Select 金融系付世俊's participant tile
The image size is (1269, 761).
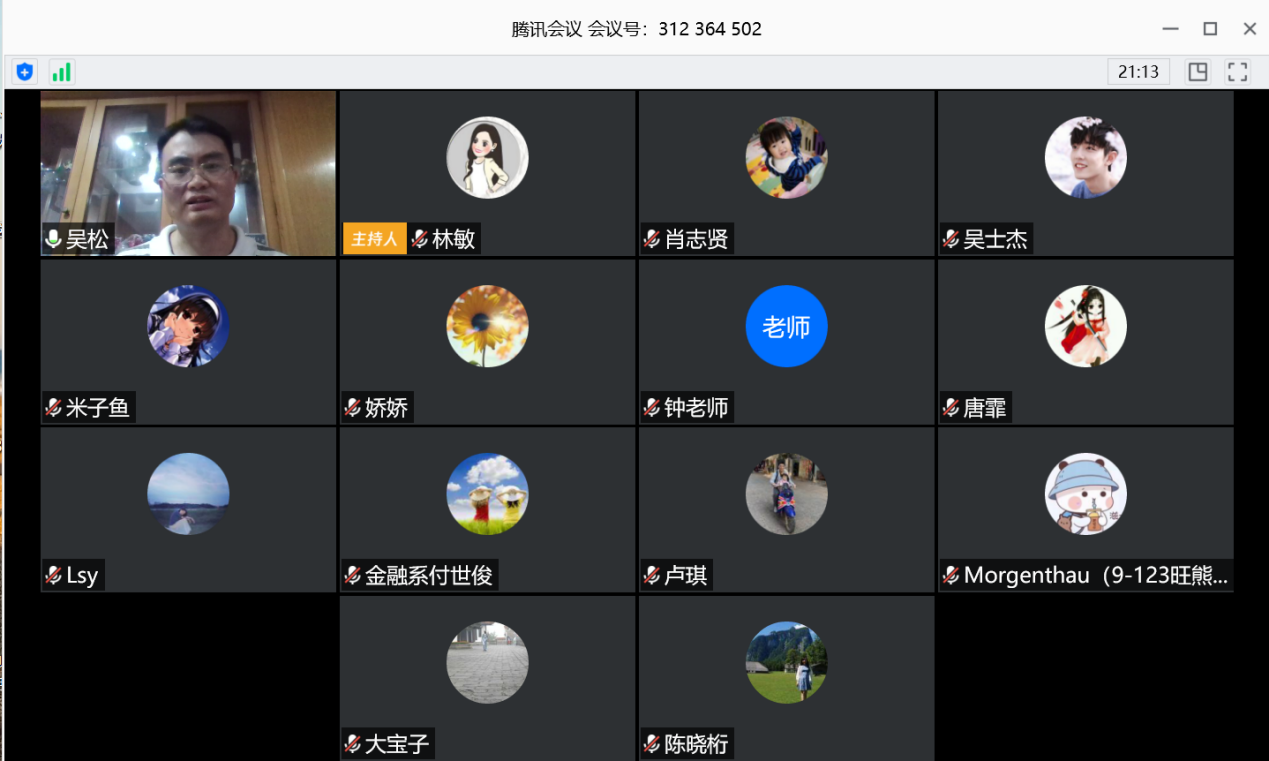[x=487, y=510]
